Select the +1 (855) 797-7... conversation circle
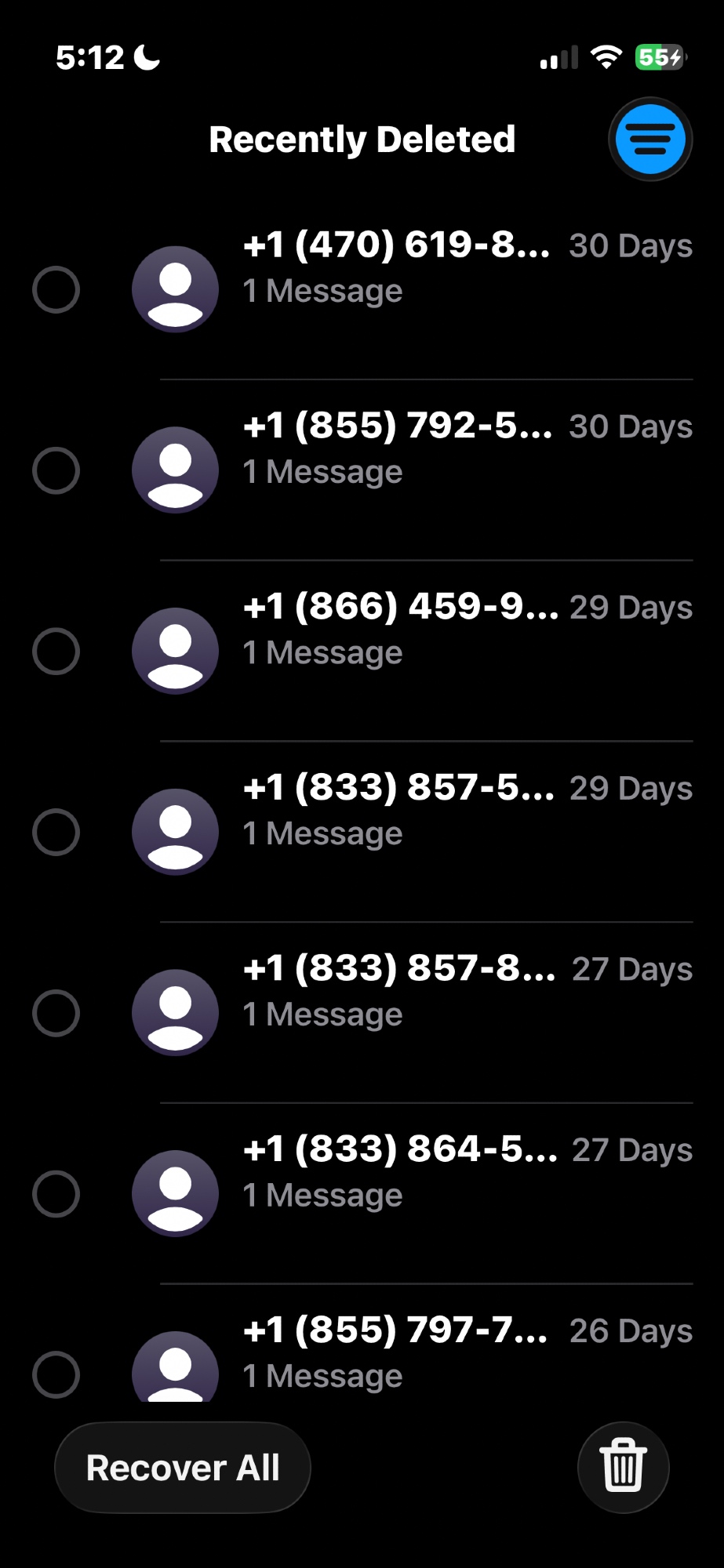Viewport: 724px width, 1568px height. [56, 1374]
